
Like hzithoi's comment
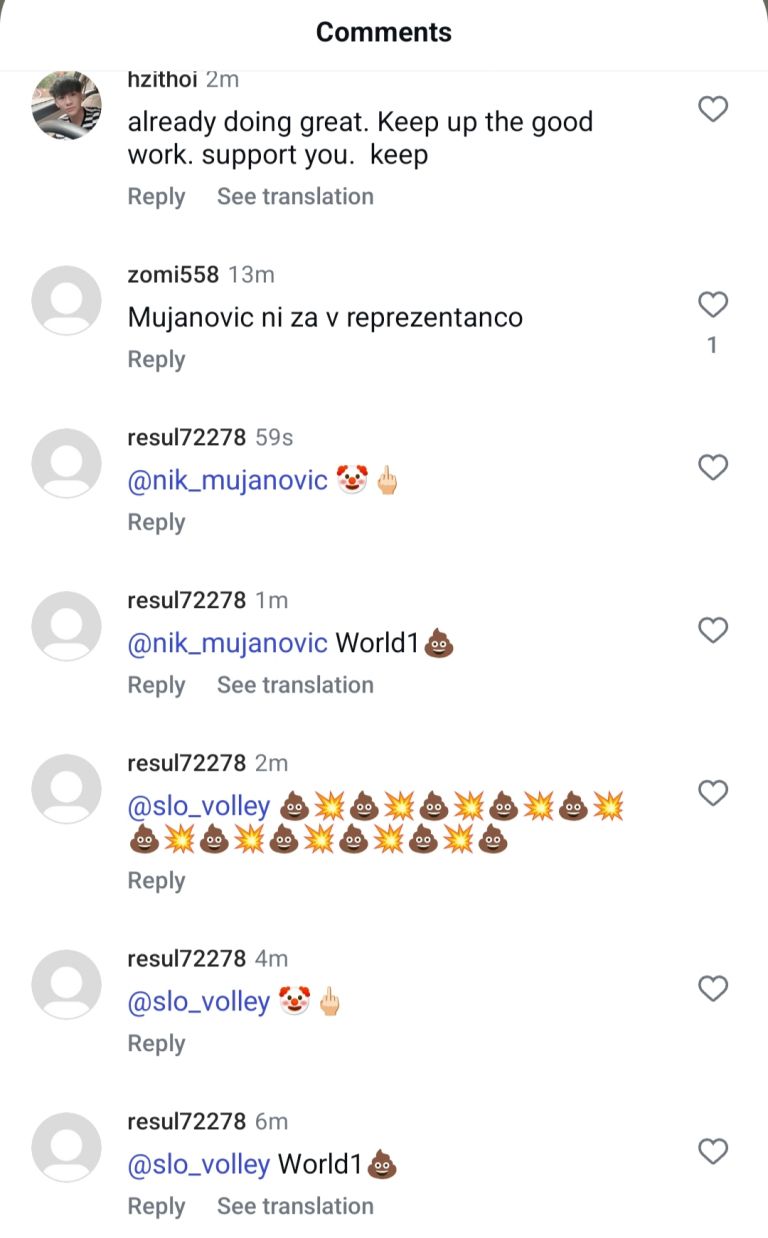713,108
